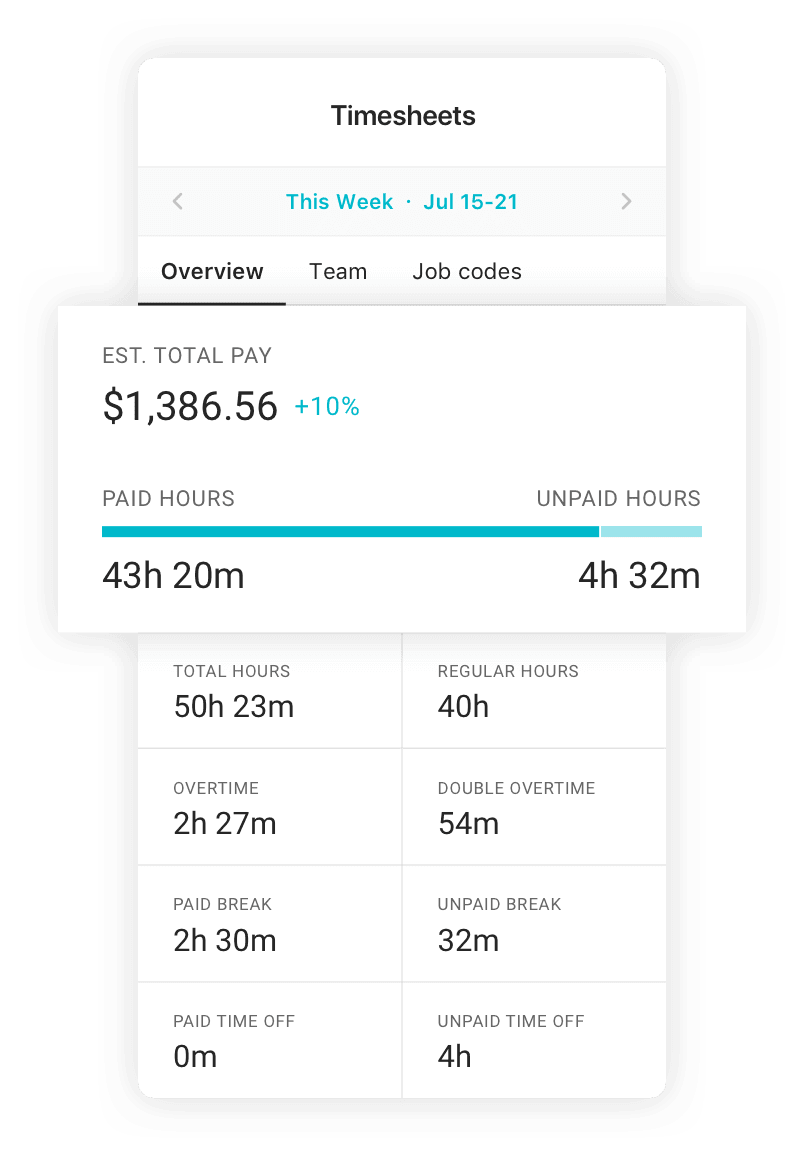This screenshot has height=1158, width=804.
Task: Open the This Week Jul 15-21 date selector
Action: pos(402,201)
